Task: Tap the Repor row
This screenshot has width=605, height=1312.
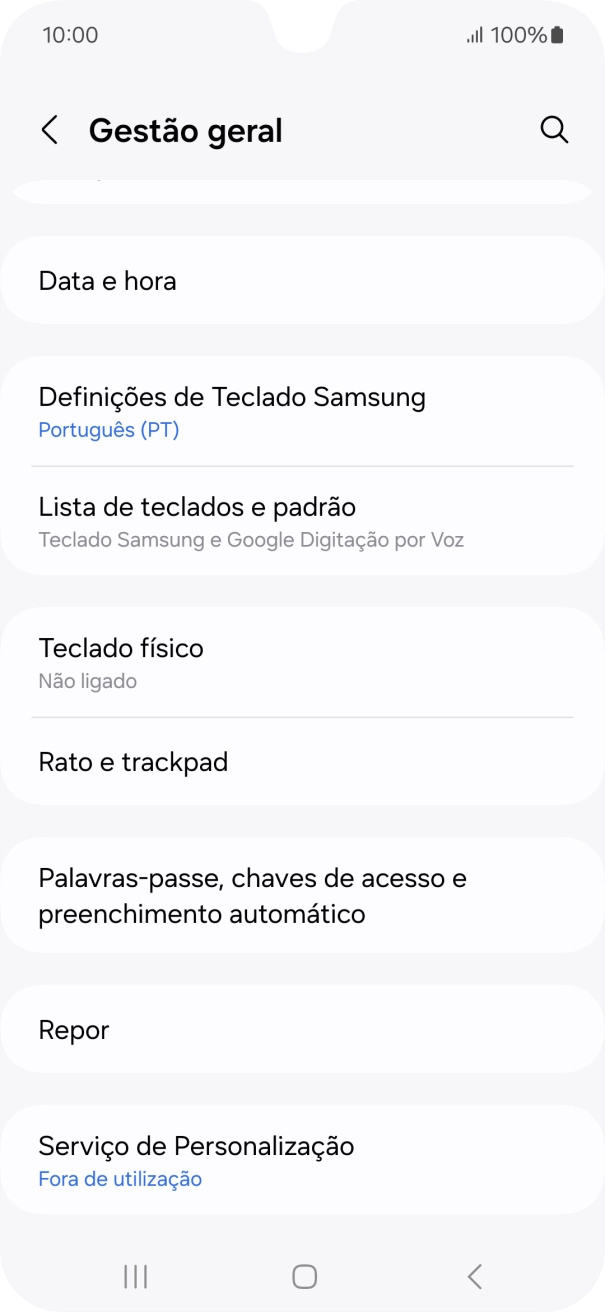Action: click(302, 1030)
